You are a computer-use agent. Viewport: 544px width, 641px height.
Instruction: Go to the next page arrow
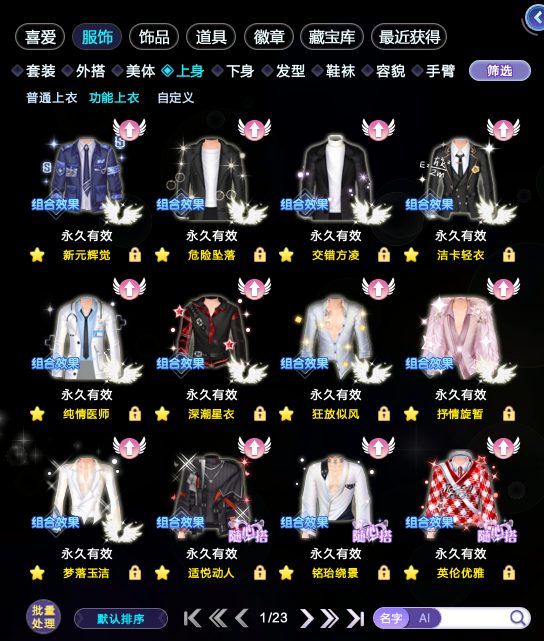pos(307,618)
